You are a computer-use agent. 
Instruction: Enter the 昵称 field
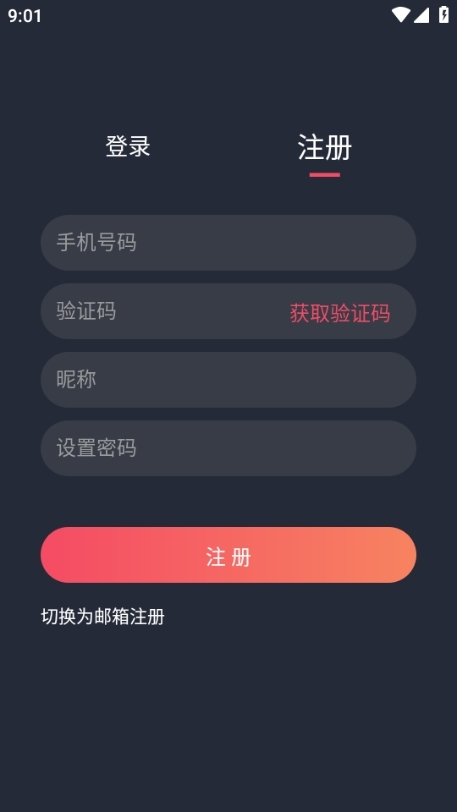pyautogui.click(x=228, y=380)
